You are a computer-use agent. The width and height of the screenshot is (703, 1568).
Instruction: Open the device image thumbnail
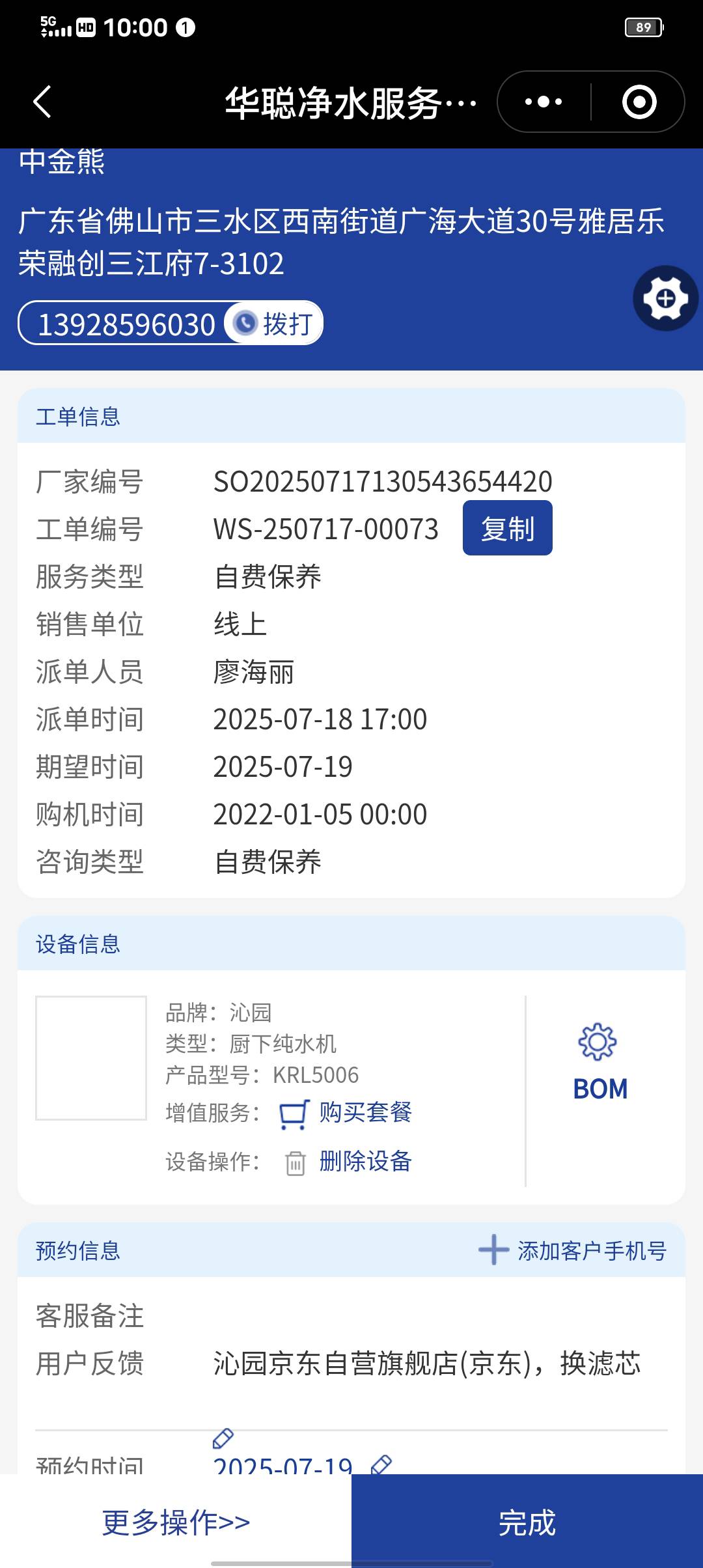91,1058
